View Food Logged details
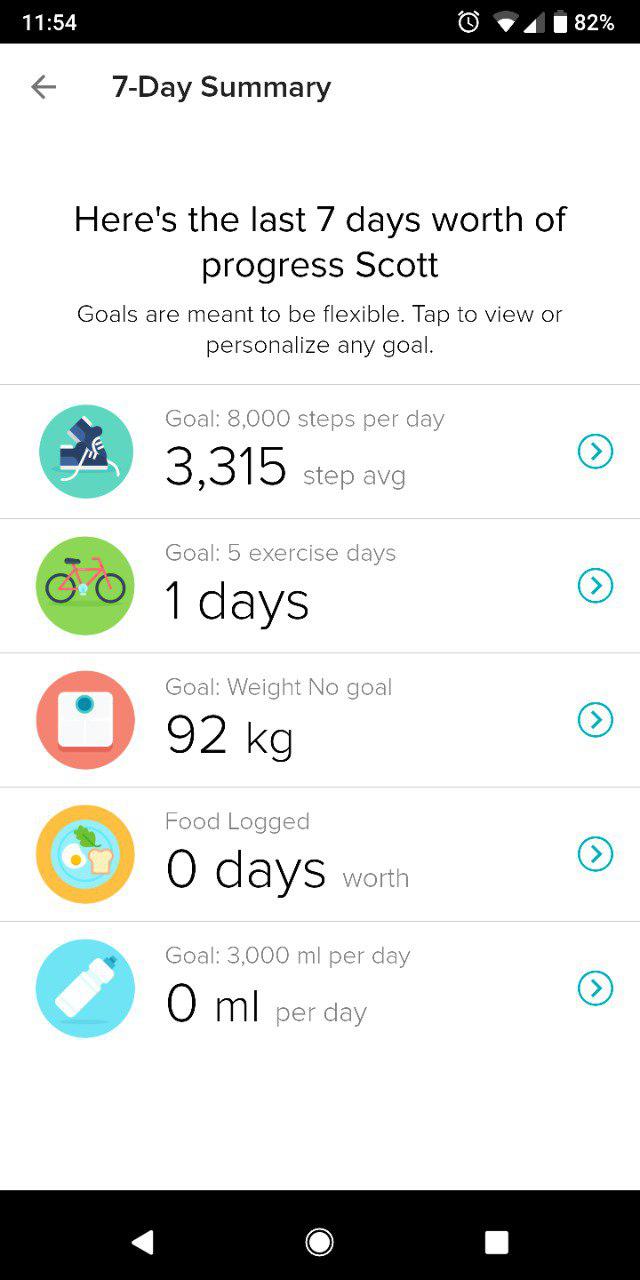This screenshot has width=640, height=1280. point(320,854)
